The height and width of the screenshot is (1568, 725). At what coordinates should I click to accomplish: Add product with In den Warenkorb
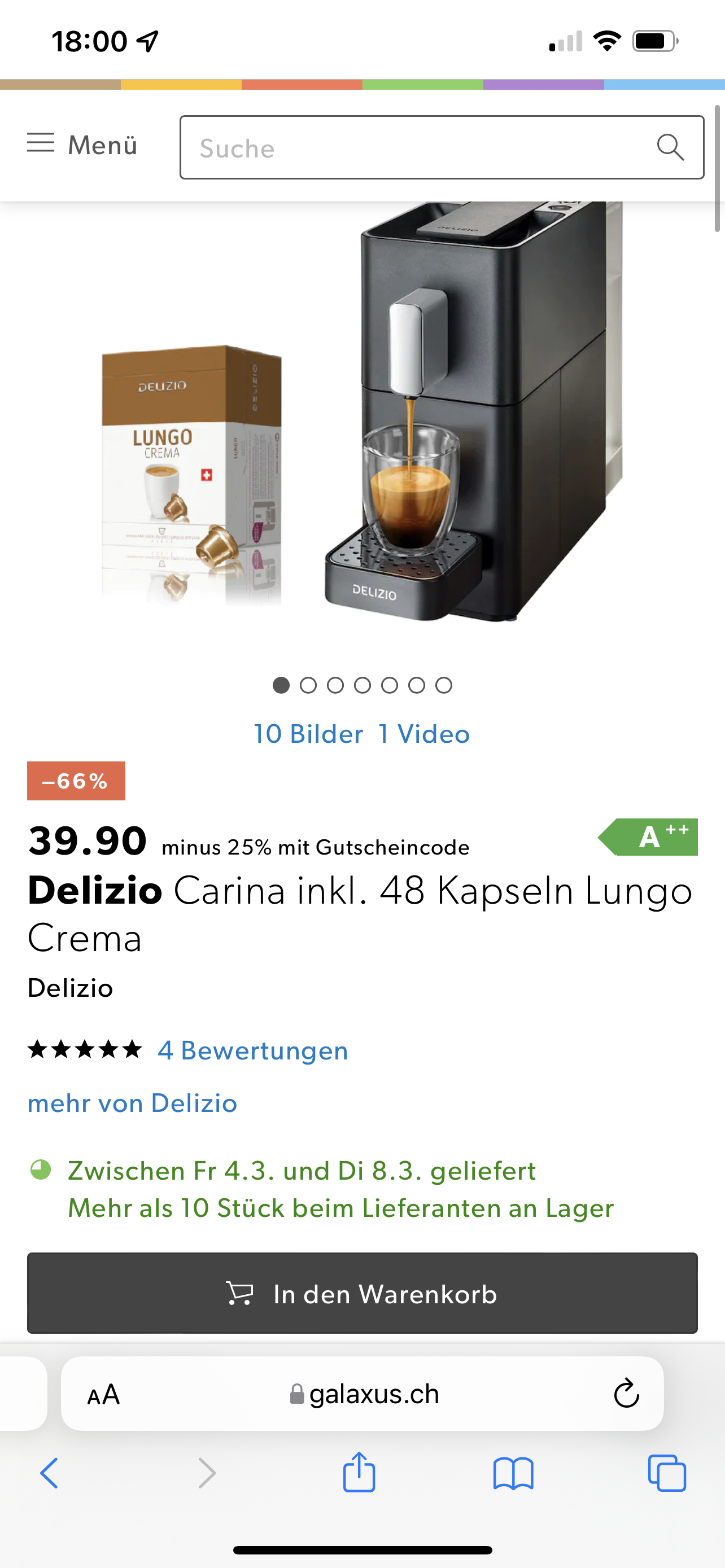click(x=362, y=1294)
